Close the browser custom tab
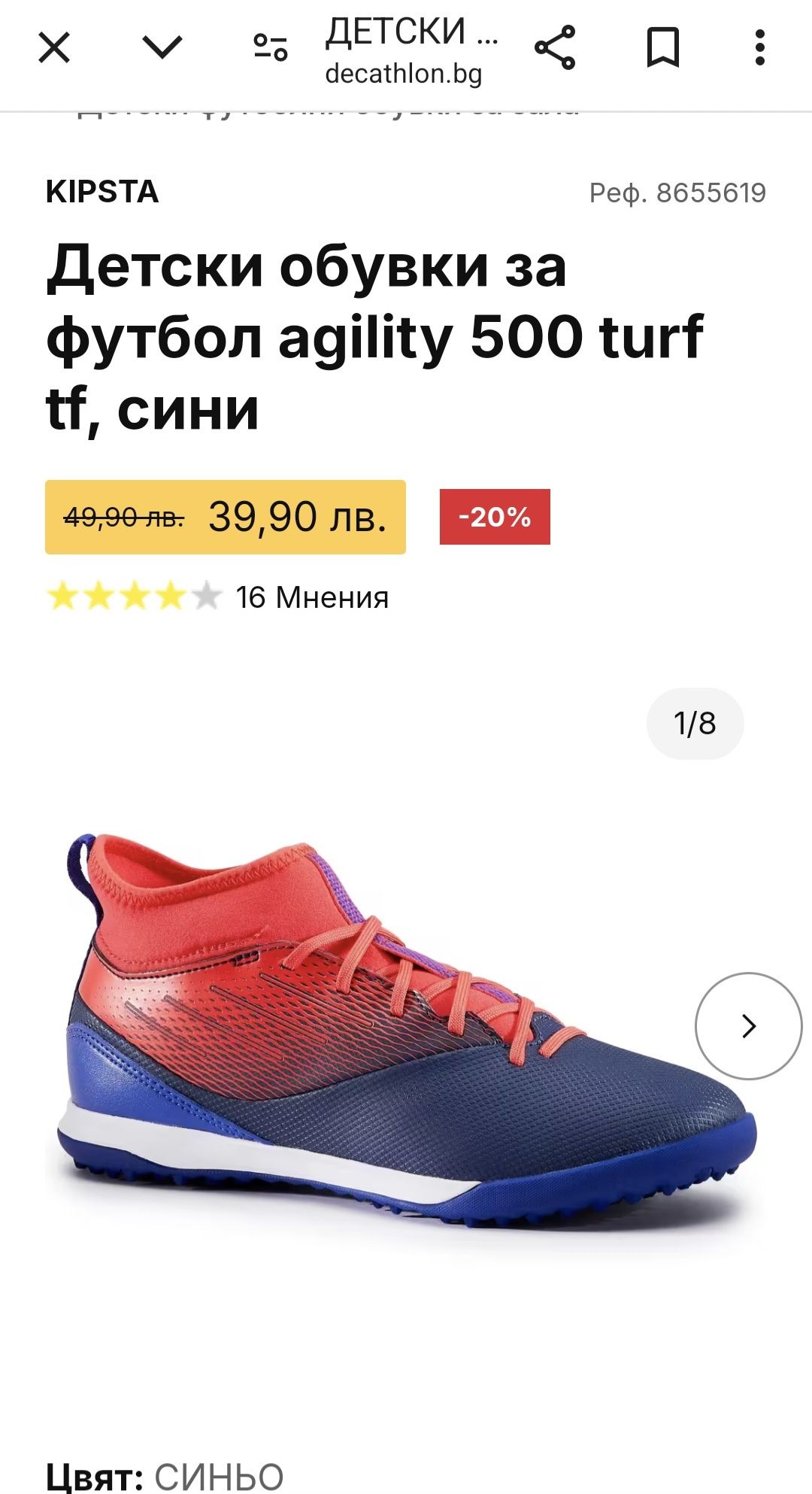The height and width of the screenshot is (1494, 812). pyautogui.click(x=54, y=48)
